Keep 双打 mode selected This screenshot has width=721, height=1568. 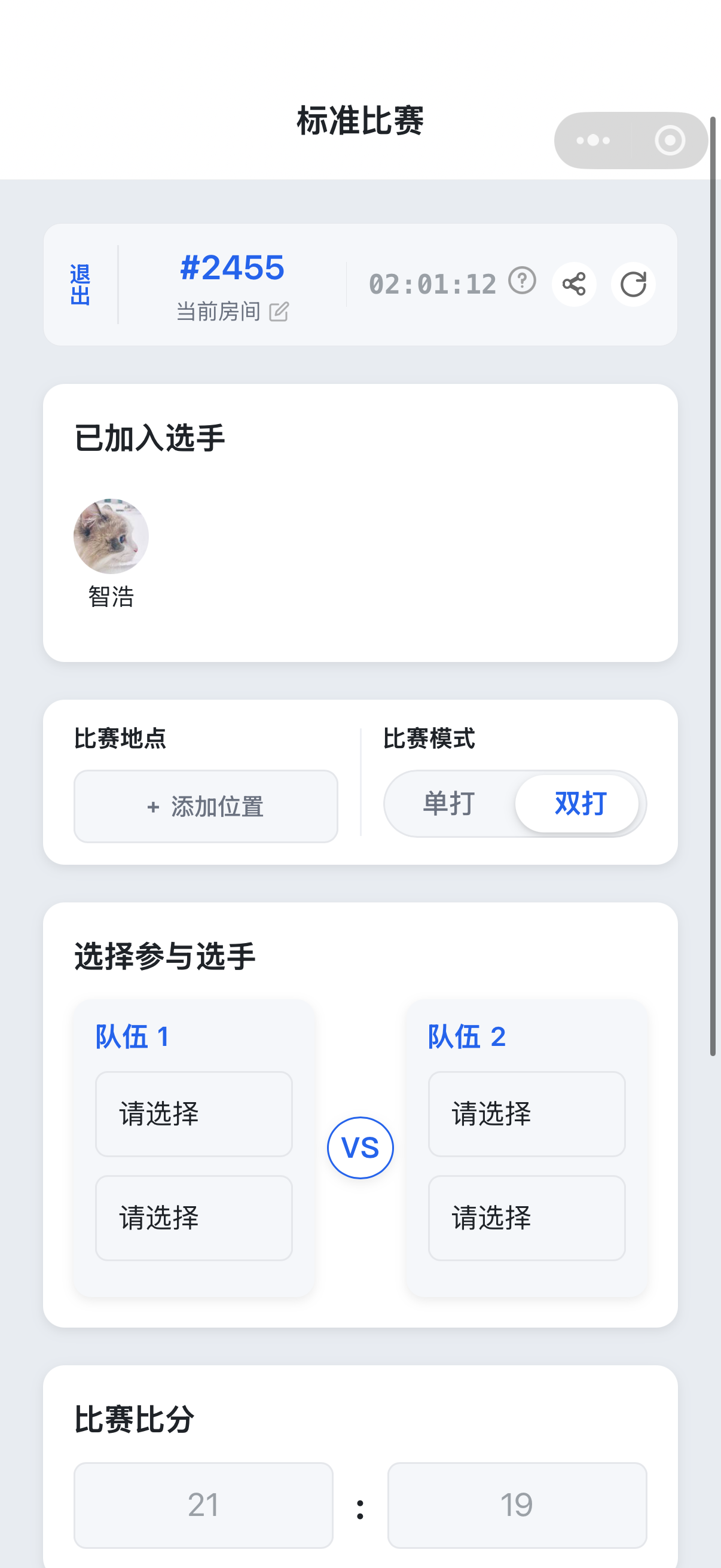[577, 804]
